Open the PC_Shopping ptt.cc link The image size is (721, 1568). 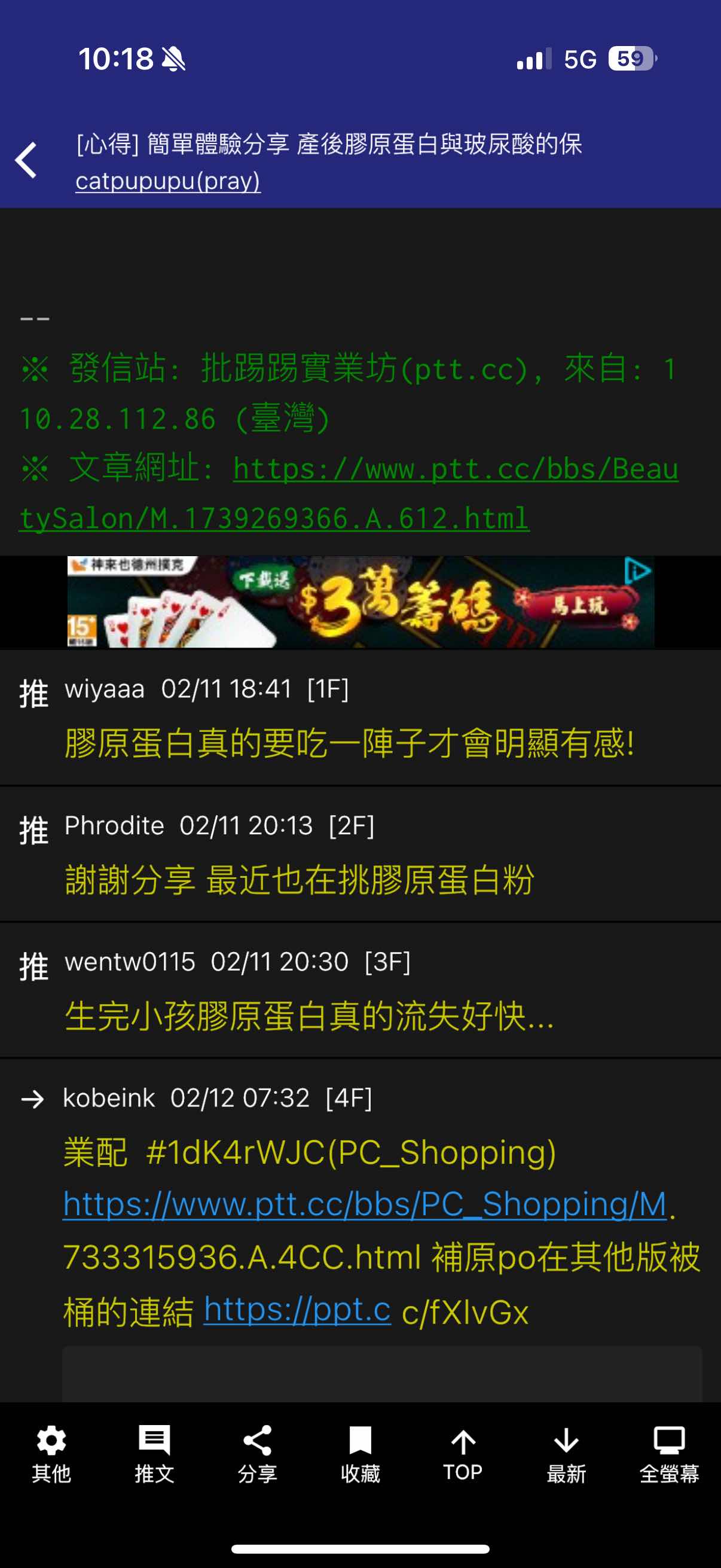tap(365, 1204)
